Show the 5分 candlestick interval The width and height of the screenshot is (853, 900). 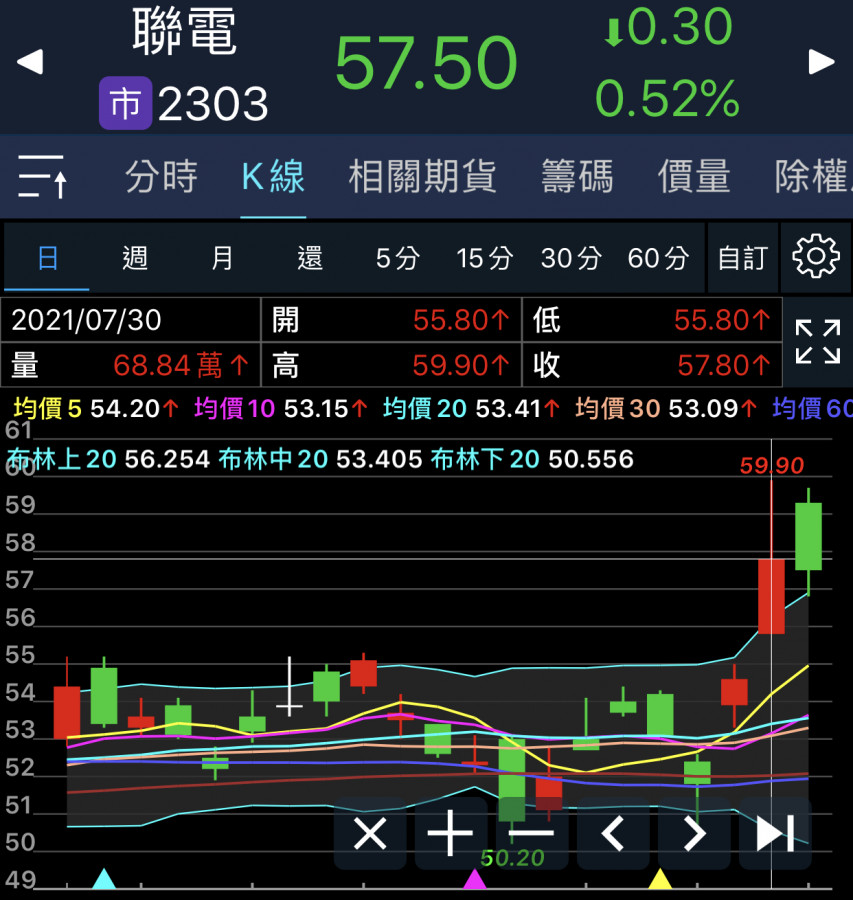click(x=397, y=258)
